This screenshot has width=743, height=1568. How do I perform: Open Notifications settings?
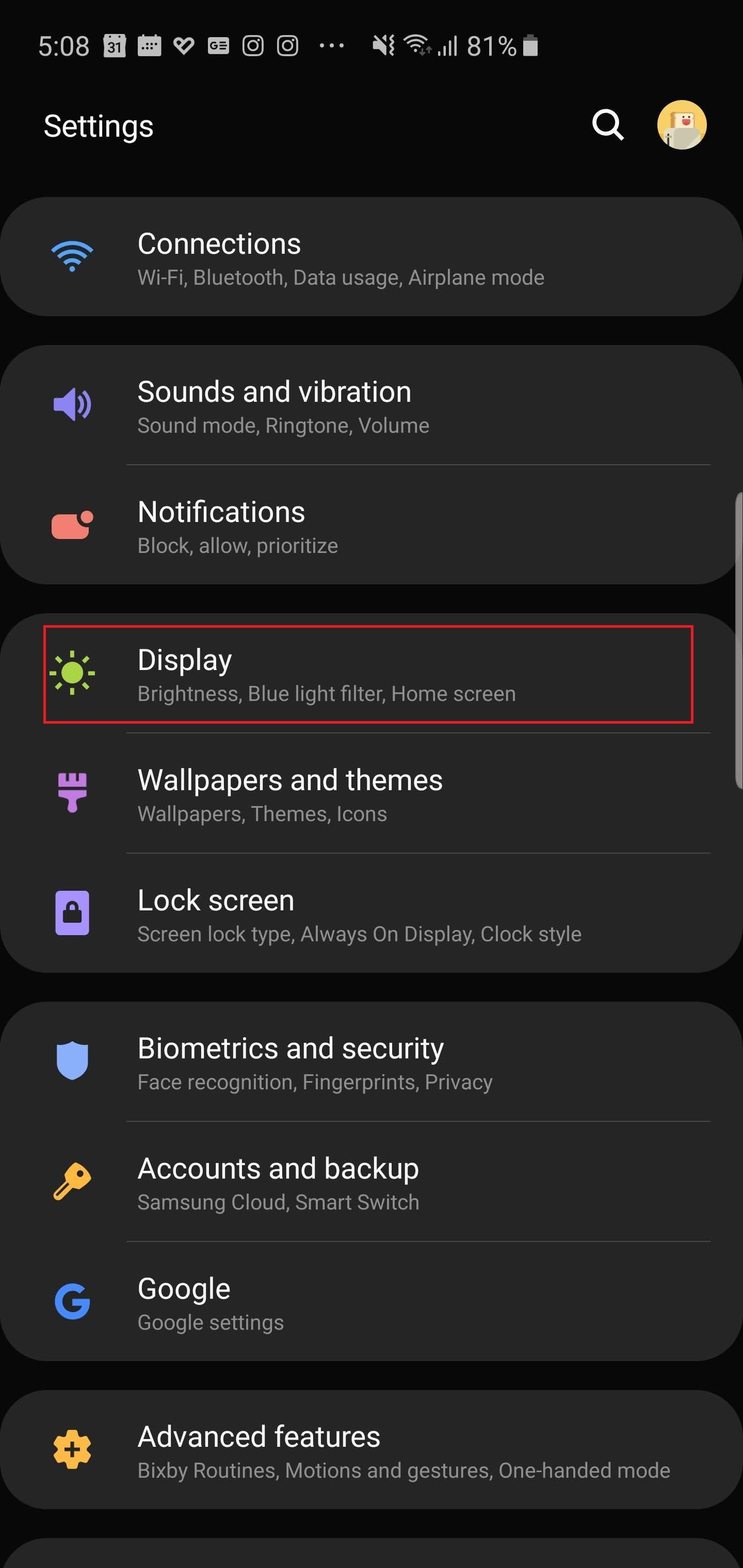370,525
